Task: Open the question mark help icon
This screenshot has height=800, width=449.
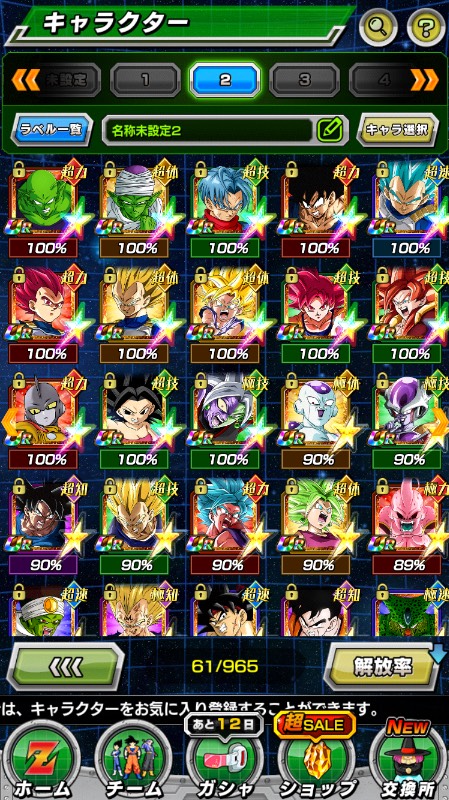Action: pyautogui.click(x=427, y=27)
